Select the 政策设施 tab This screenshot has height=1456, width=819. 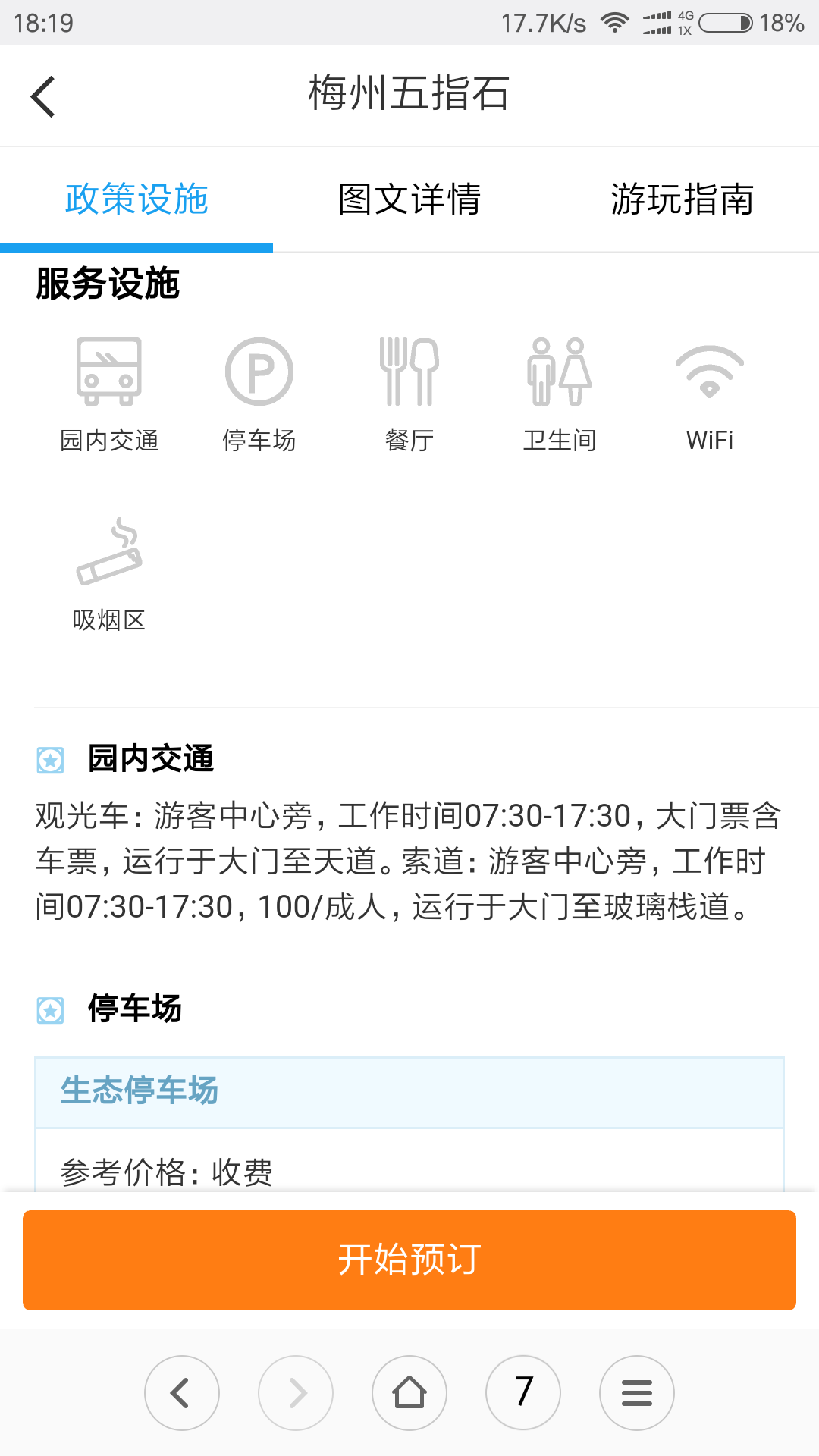coord(136,199)
